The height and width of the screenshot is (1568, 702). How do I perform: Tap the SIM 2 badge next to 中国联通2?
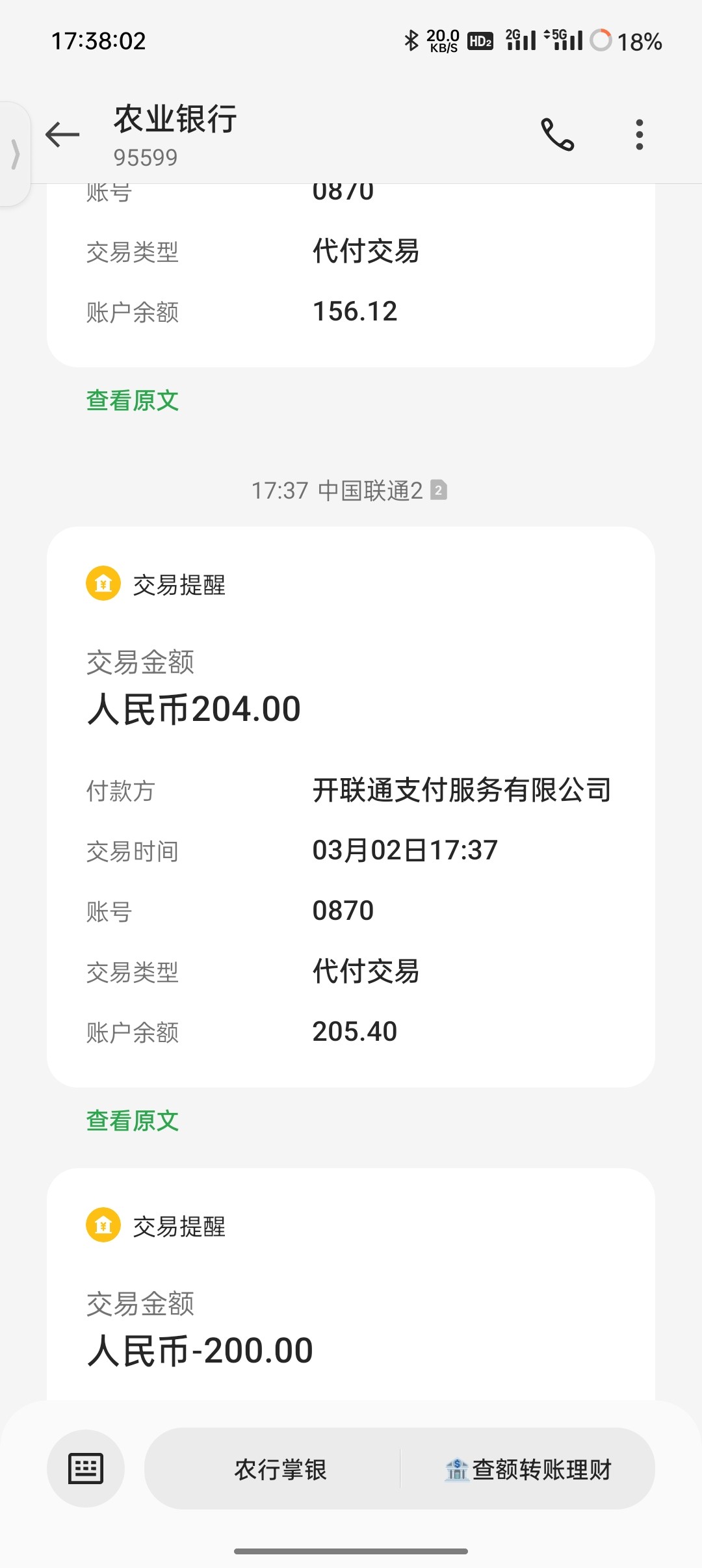pos(439,491)
